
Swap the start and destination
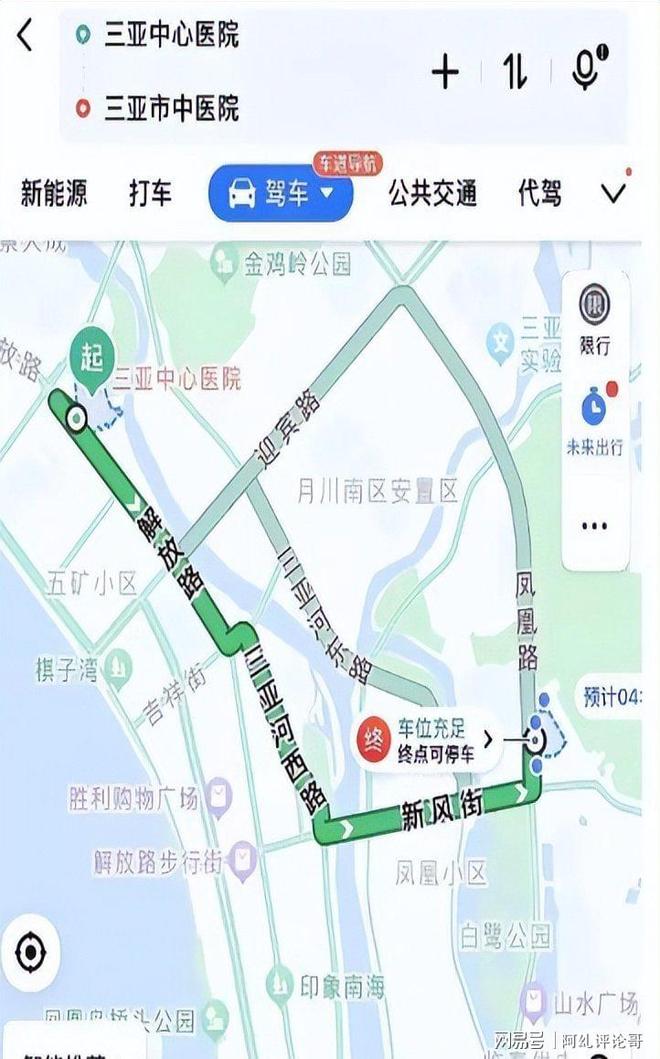(x=515, y=72)
